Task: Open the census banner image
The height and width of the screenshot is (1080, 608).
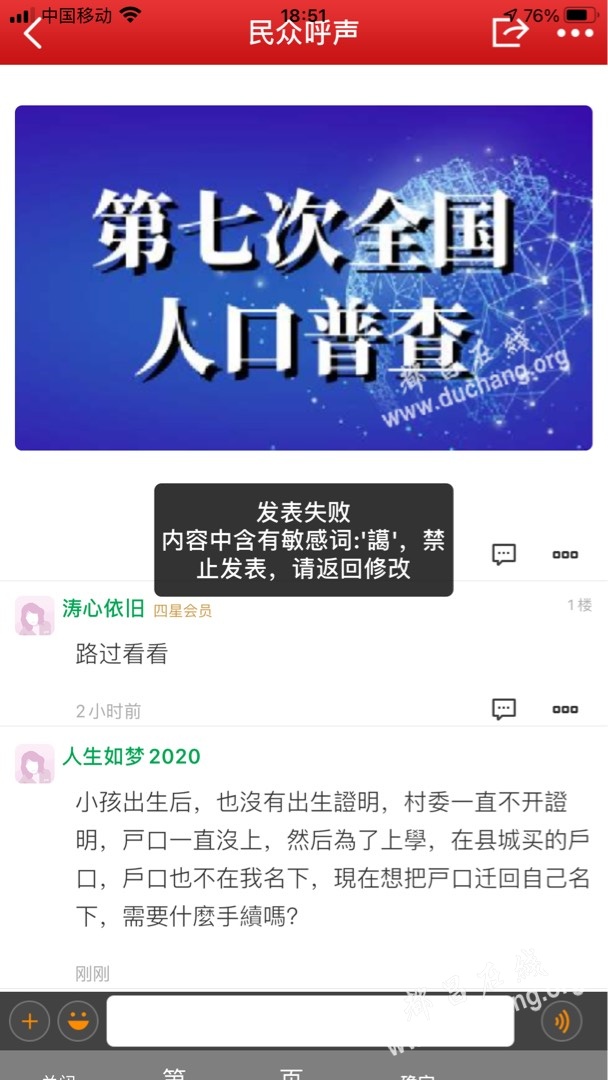Action: pos(303,277)
